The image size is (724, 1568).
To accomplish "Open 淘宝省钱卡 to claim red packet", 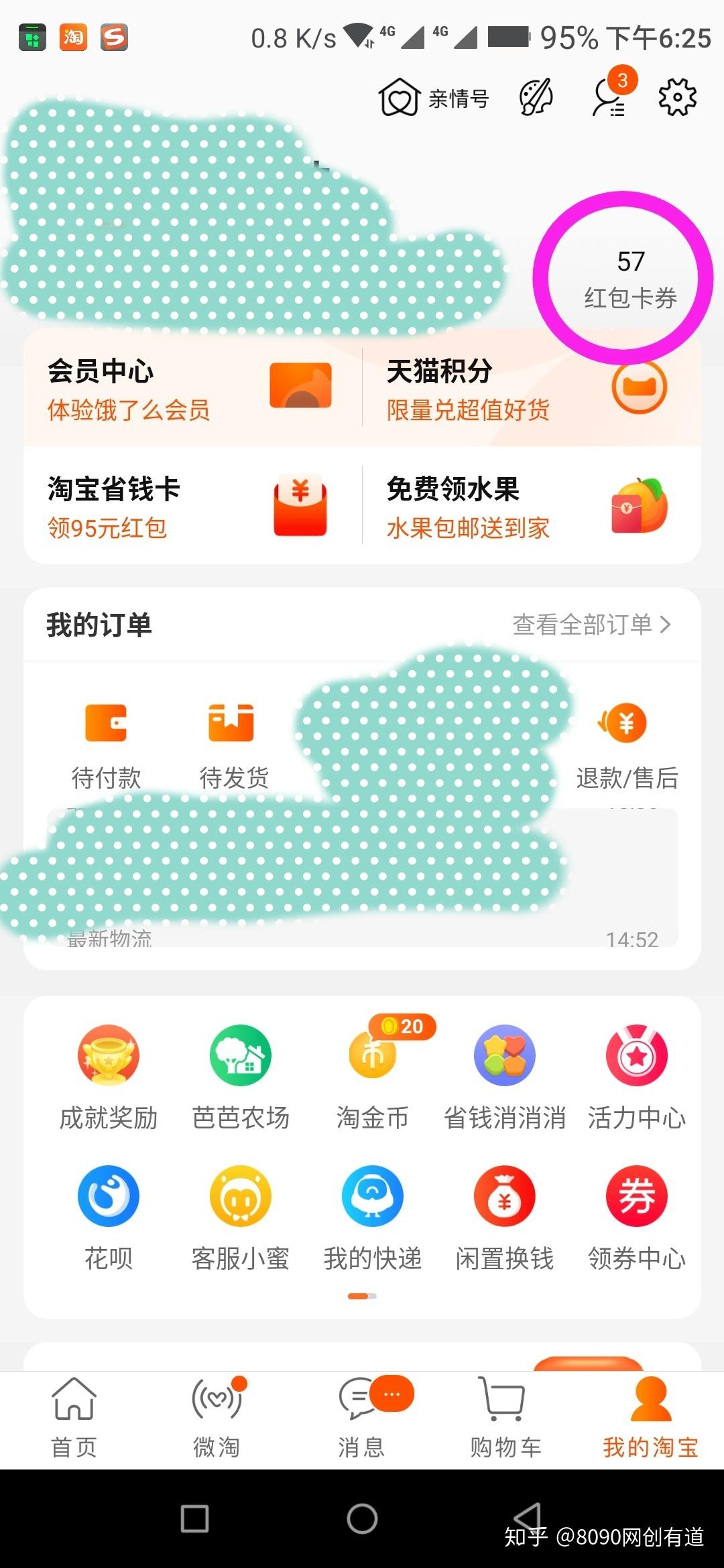I will pyautogui.click(x=192, y=506).
